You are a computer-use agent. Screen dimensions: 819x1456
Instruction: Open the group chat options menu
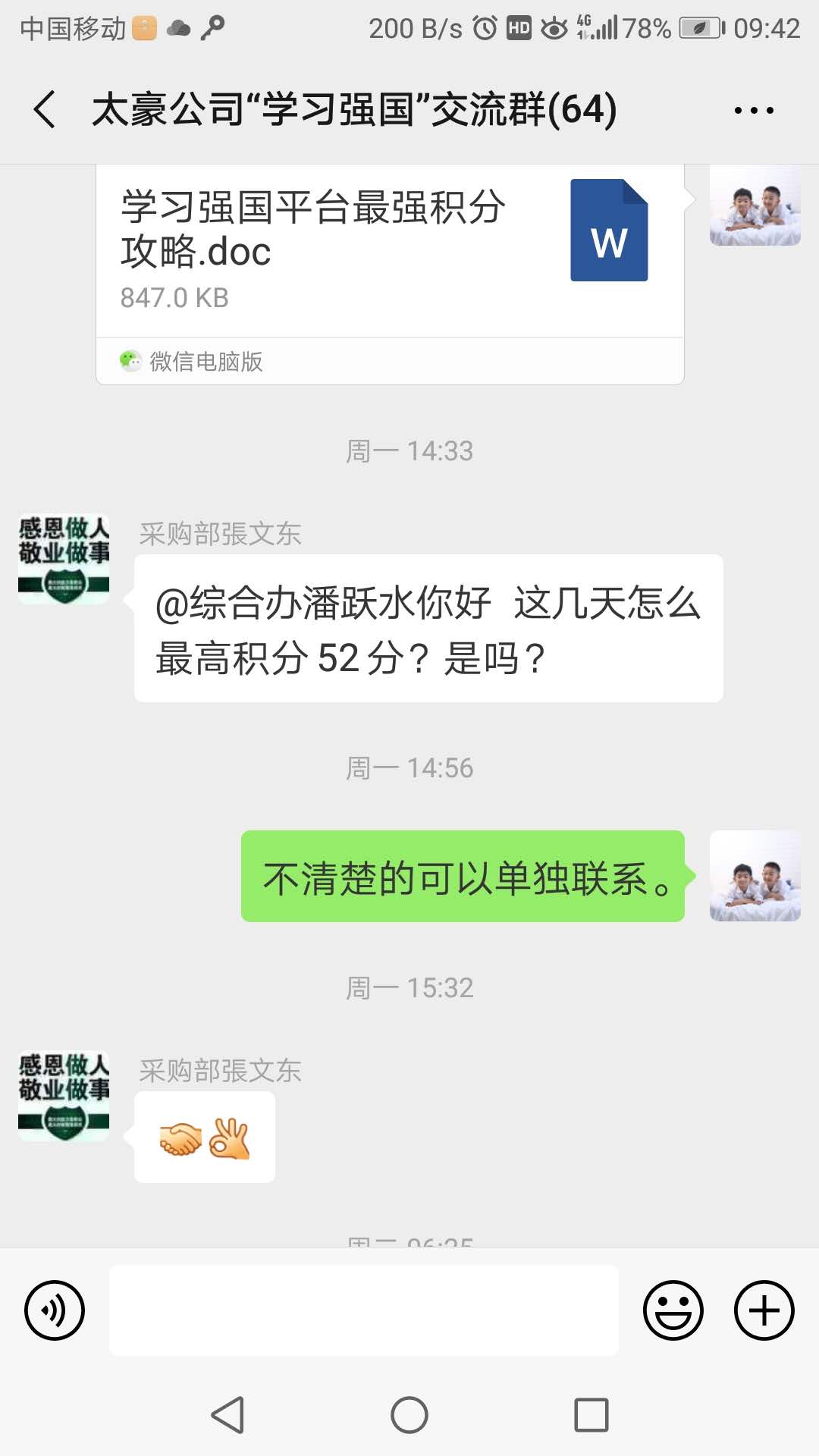click(x=753, y=111)
